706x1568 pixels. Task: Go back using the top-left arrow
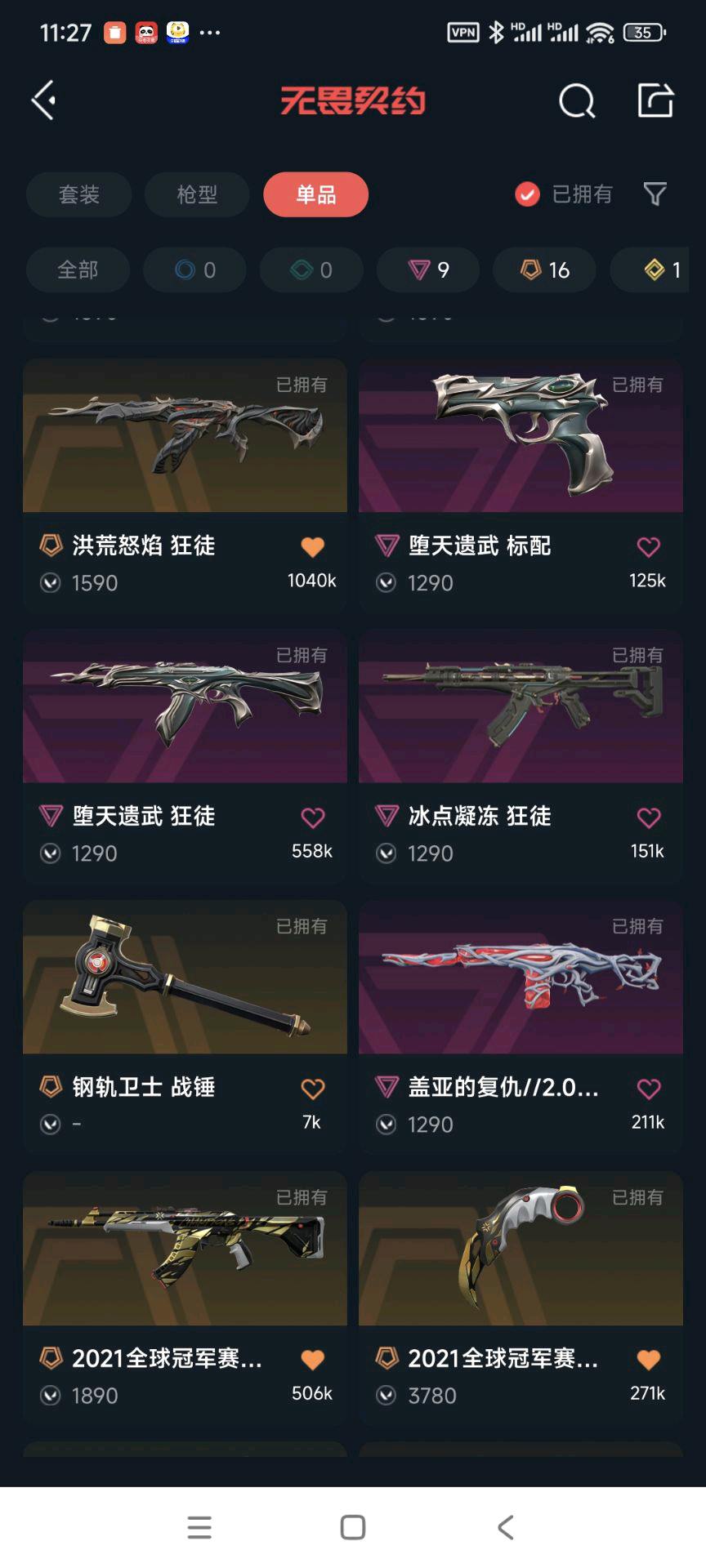click(44, 100)
